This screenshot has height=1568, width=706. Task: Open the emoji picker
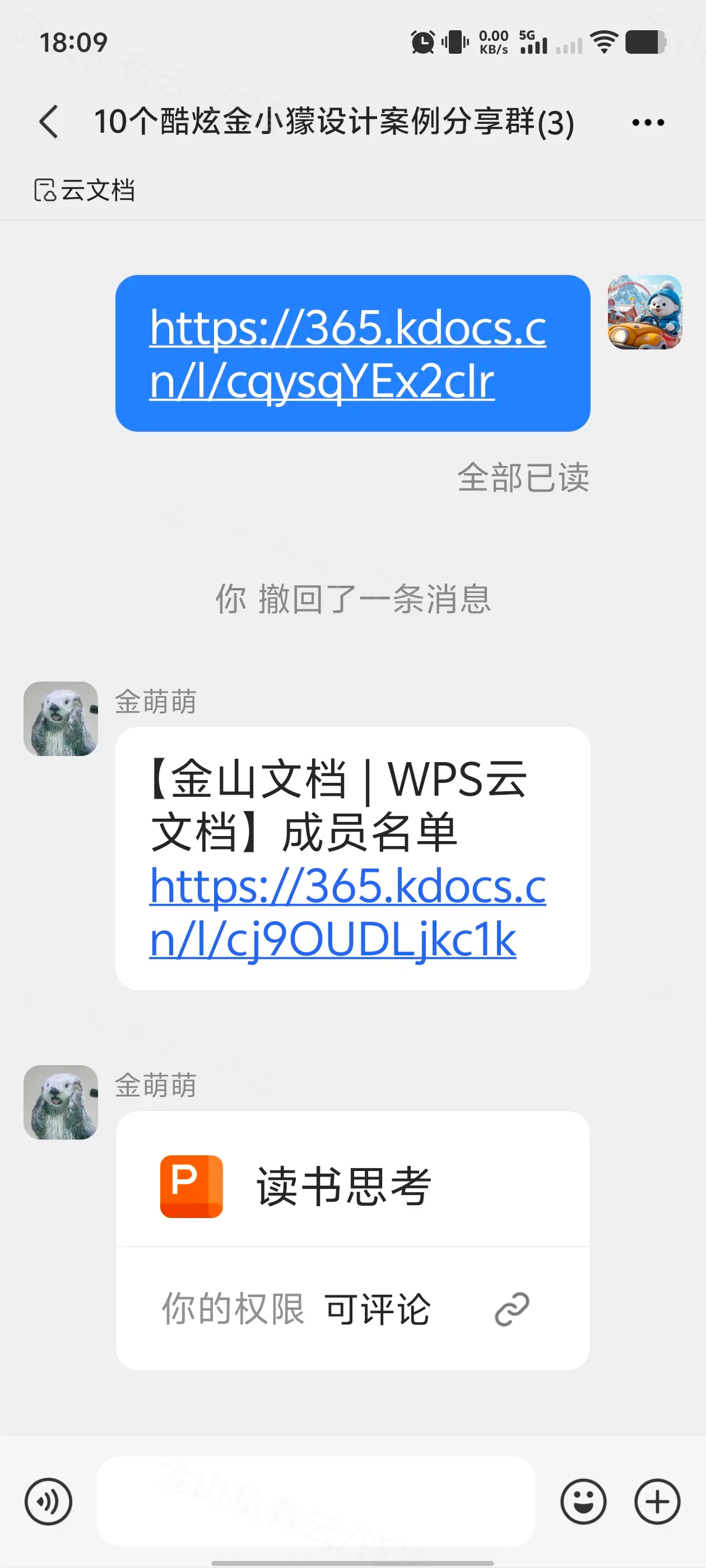(583, 1502)
